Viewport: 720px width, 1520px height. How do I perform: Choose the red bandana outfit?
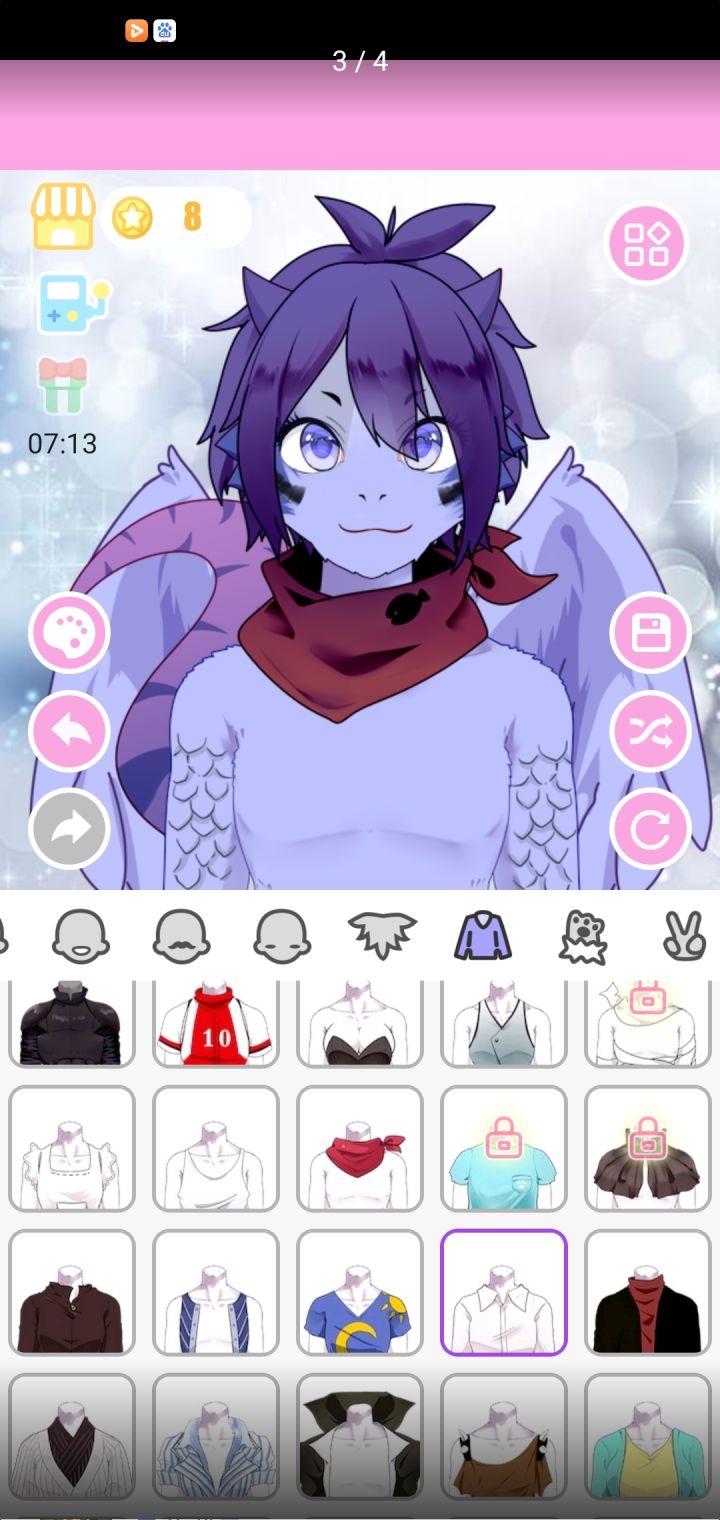pyautogui.click(x=360, y=1148)
